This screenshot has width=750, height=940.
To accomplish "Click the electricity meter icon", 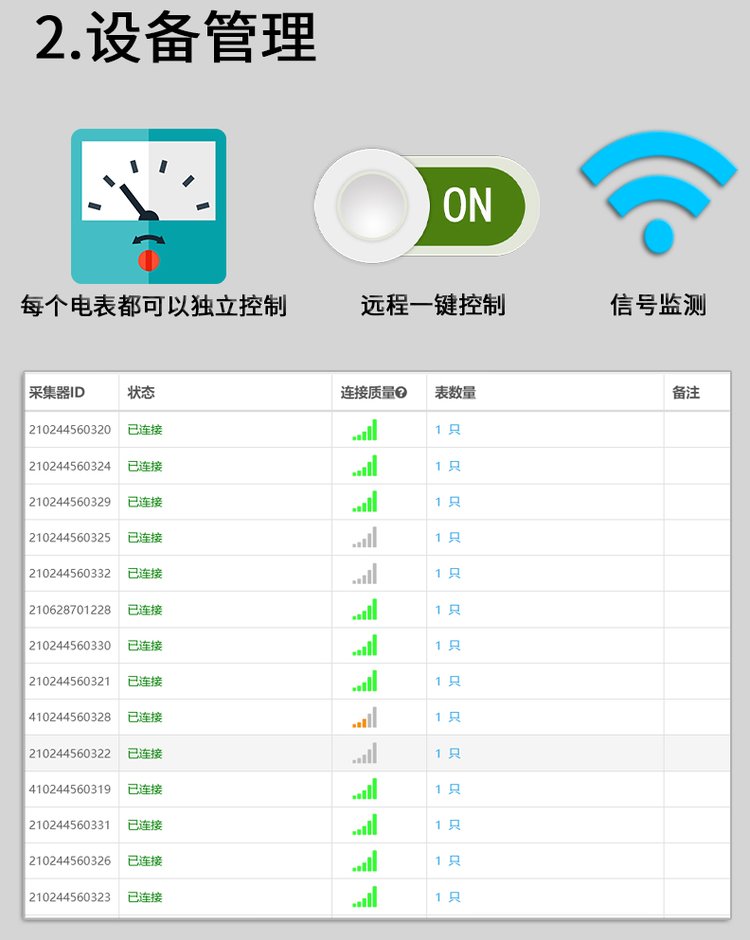I will click(148, 207).
